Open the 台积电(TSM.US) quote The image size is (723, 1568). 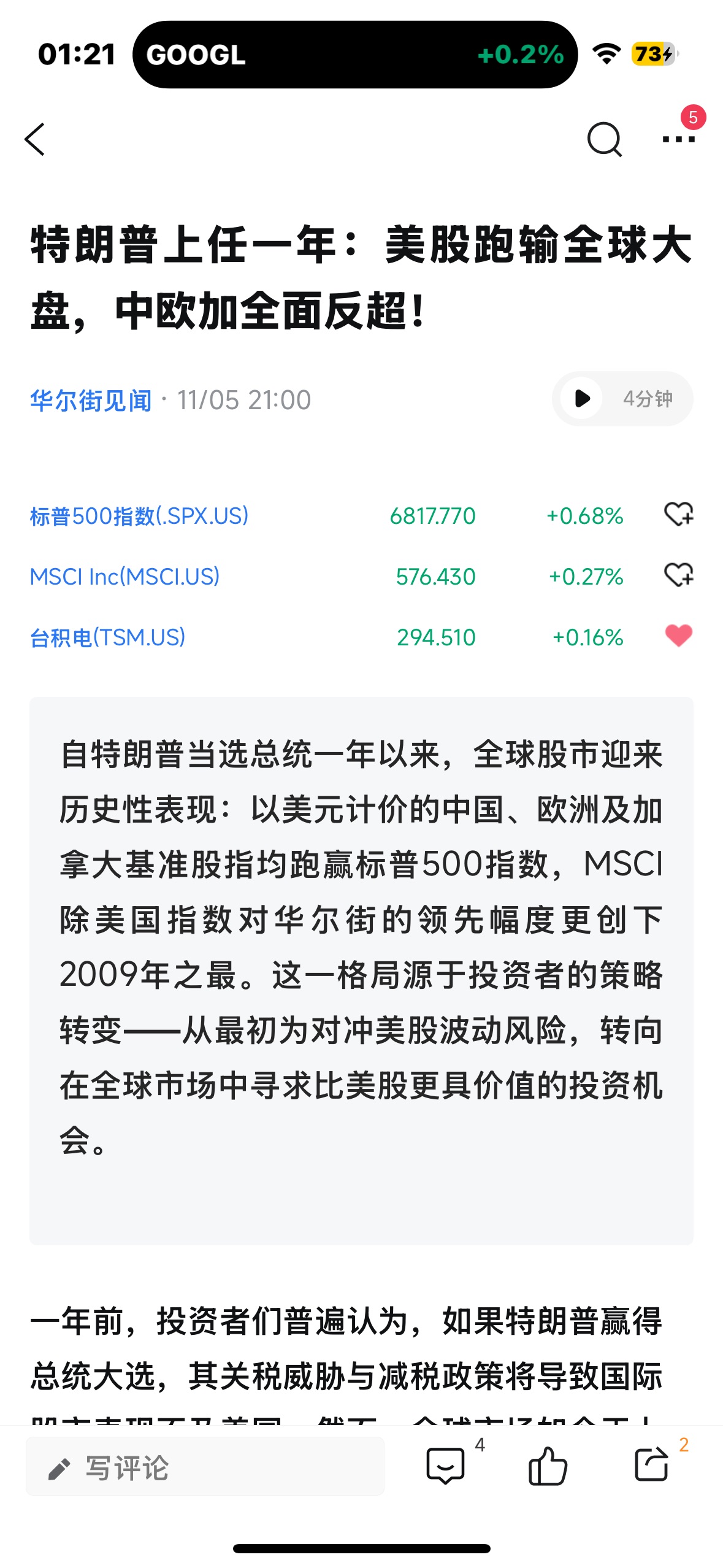click(108, 637)
